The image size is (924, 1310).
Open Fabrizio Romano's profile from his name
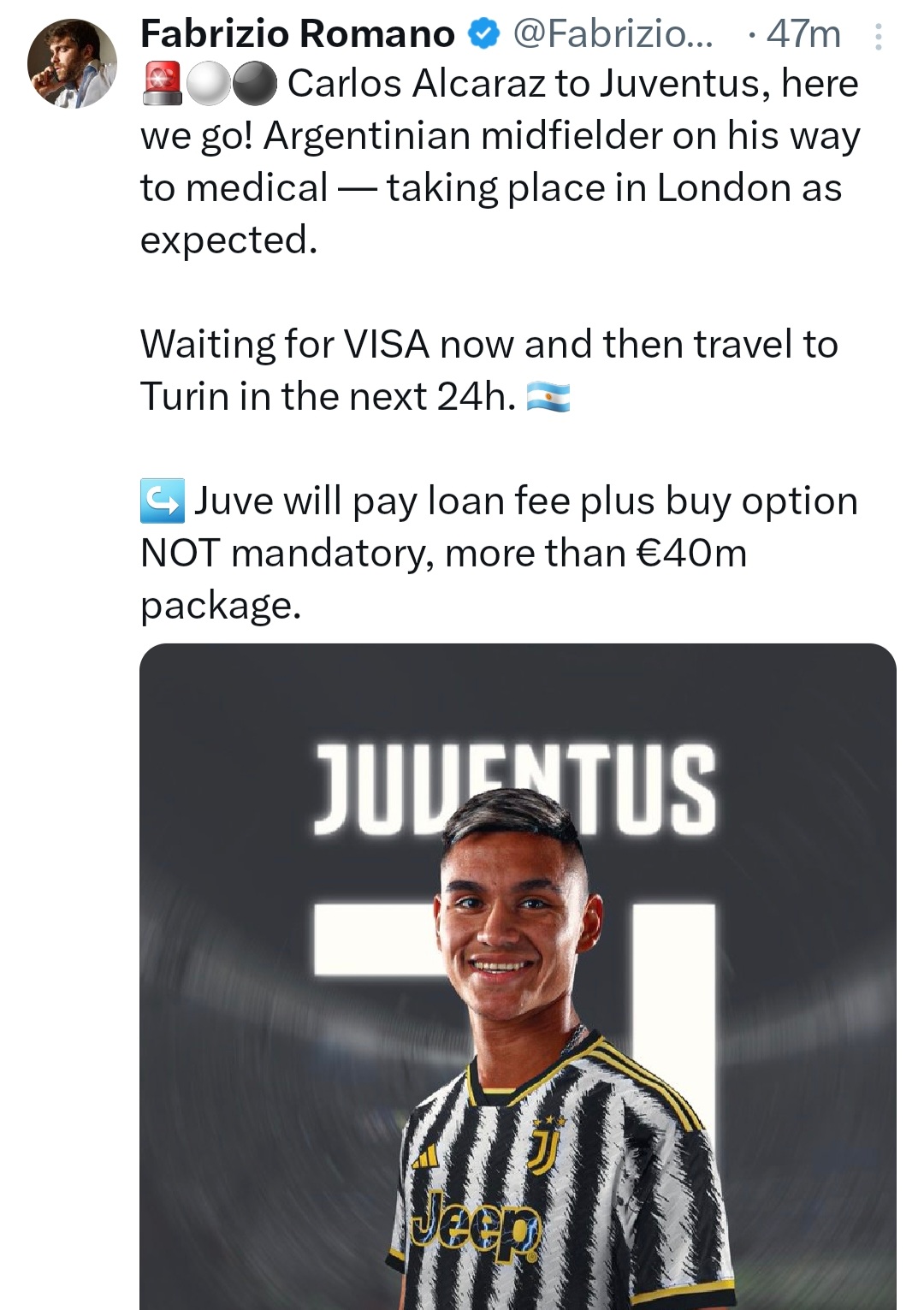pos(297,34)
